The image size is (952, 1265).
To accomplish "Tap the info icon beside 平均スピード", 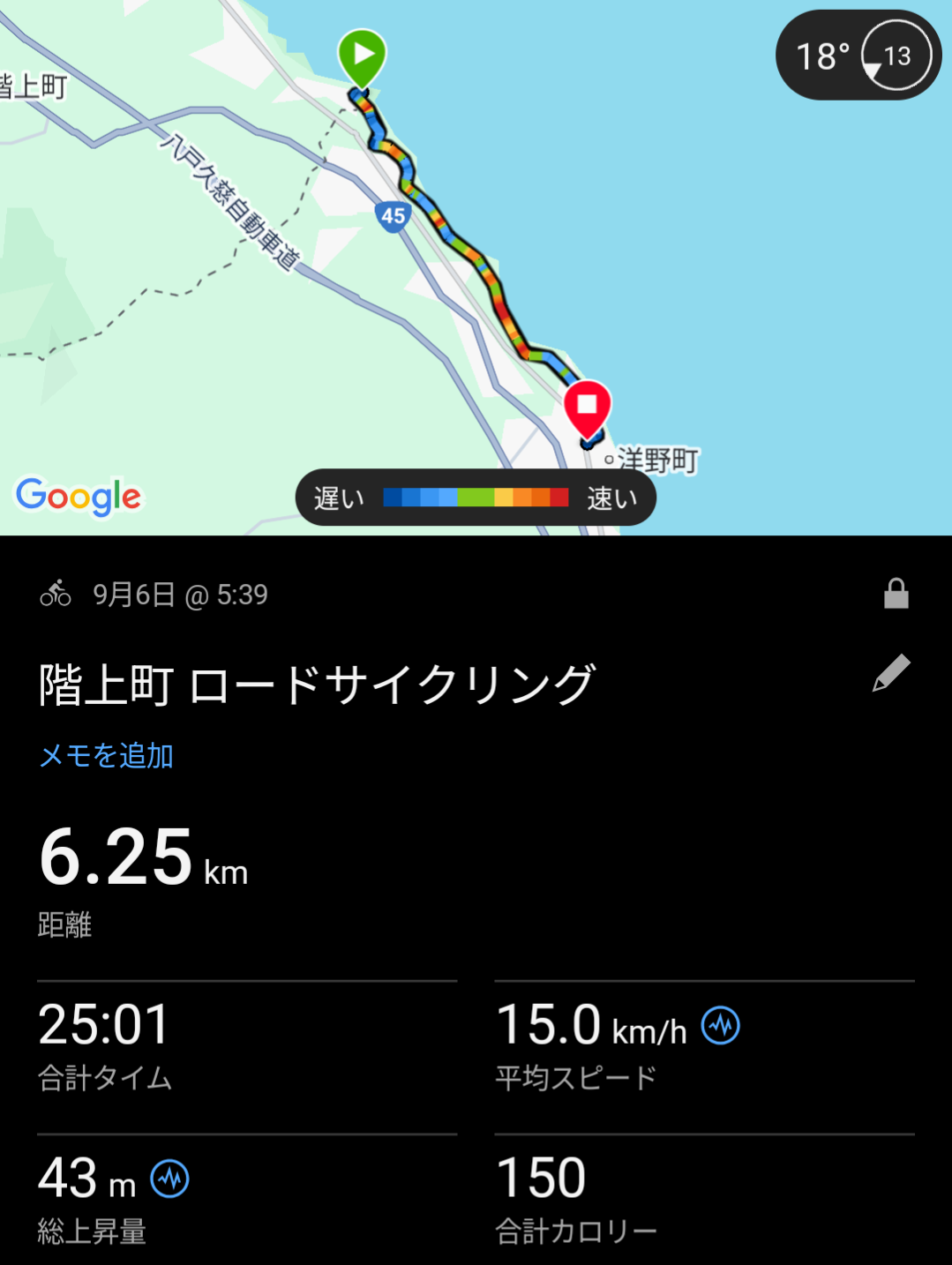I will (720, 1026).
